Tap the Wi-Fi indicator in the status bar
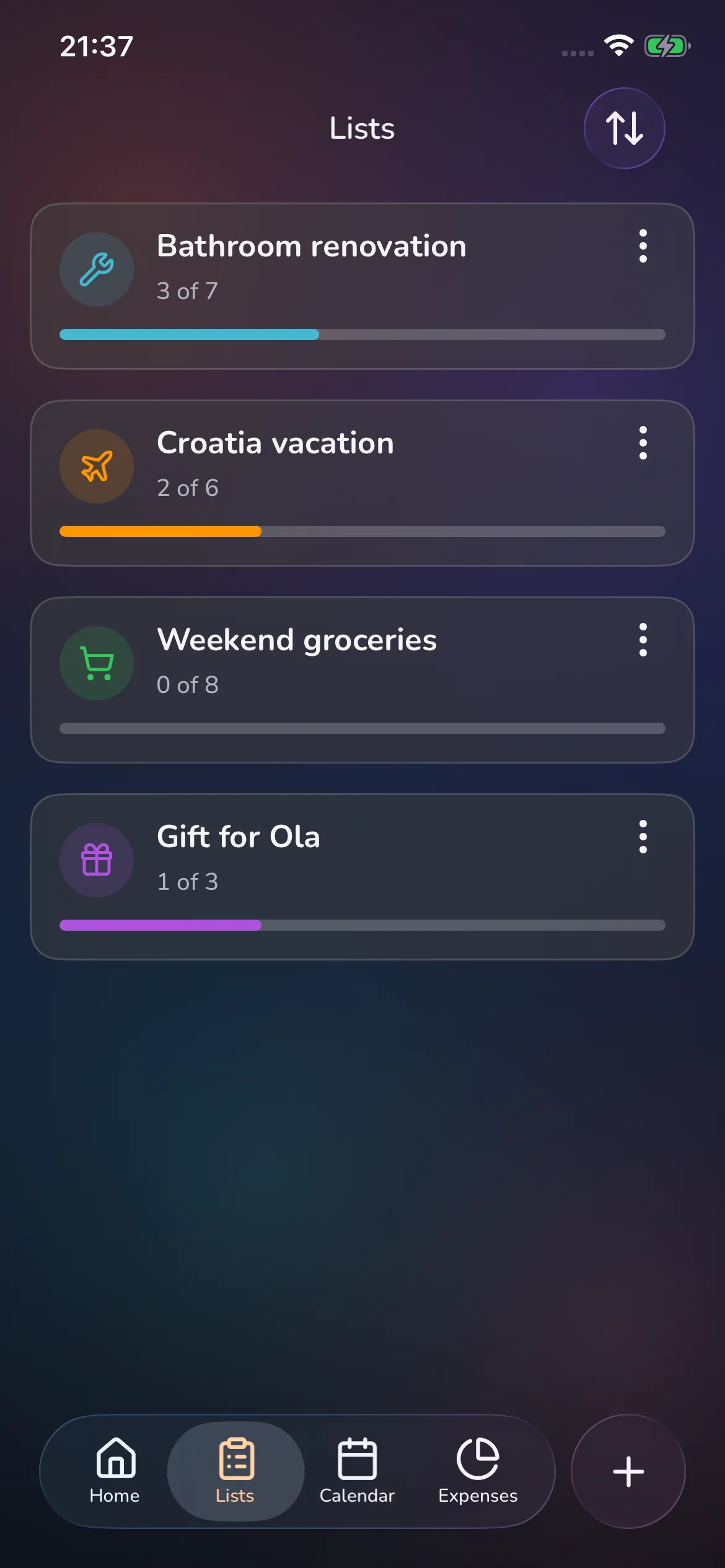The image size is (725, 1568). click(x=618, y=45)
